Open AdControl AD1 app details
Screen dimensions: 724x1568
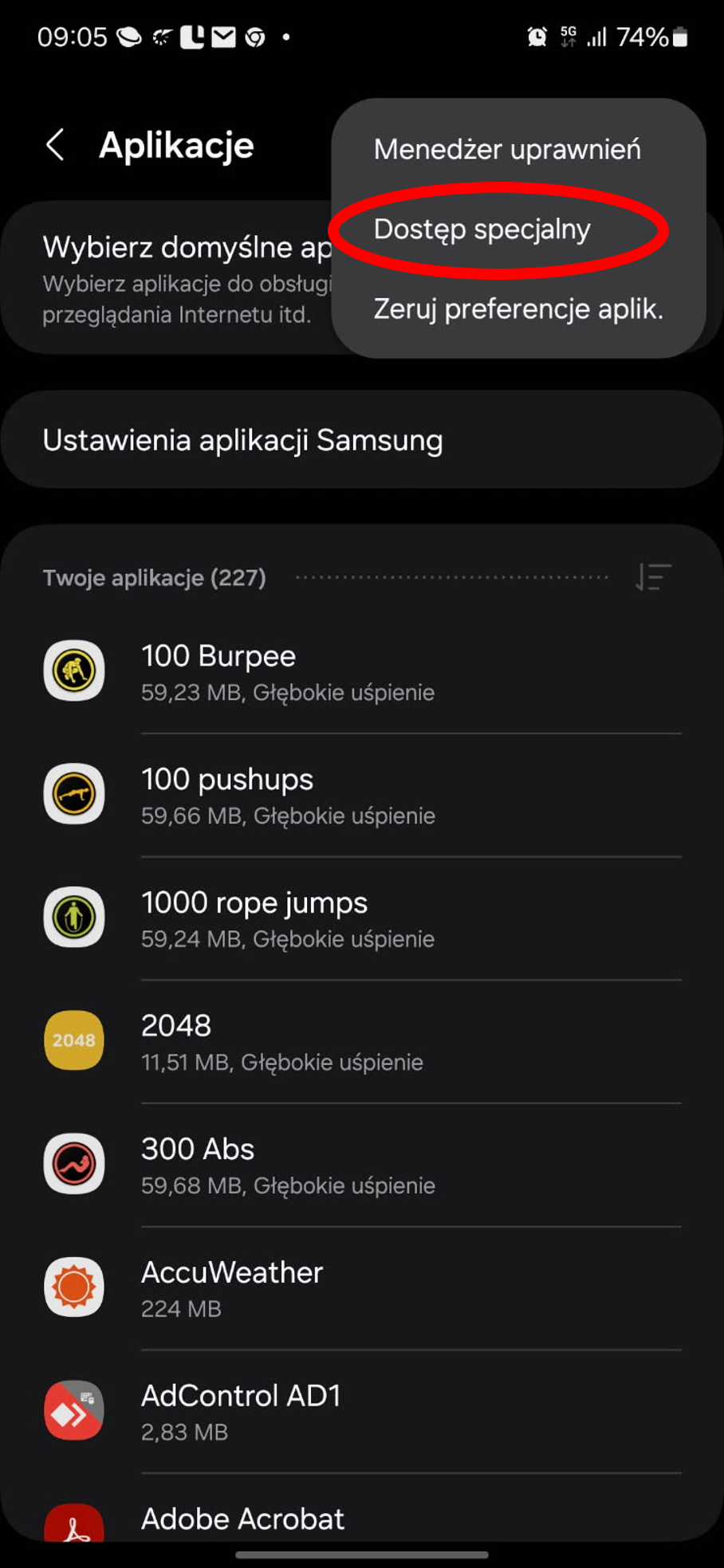click(x=362, y=1412)
